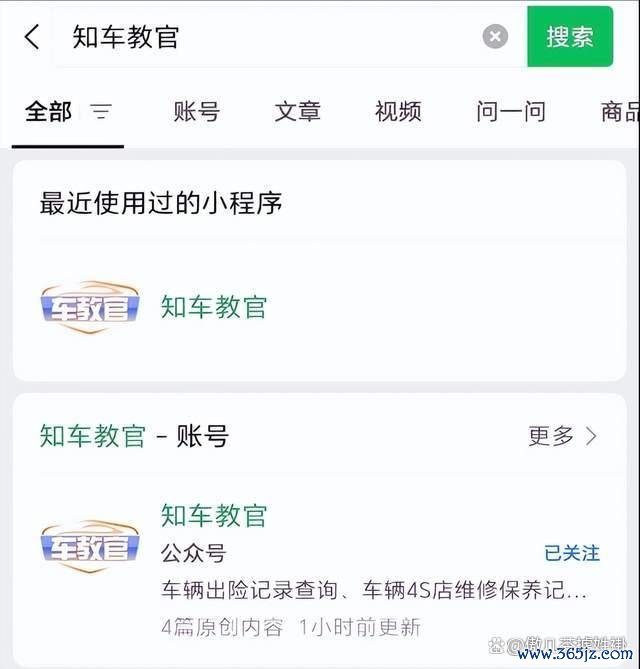Switch to the 文章 tab
Image resolution: width=640 pixels, height=669 pixels.
pyautogui.click(x=297, y=112)
